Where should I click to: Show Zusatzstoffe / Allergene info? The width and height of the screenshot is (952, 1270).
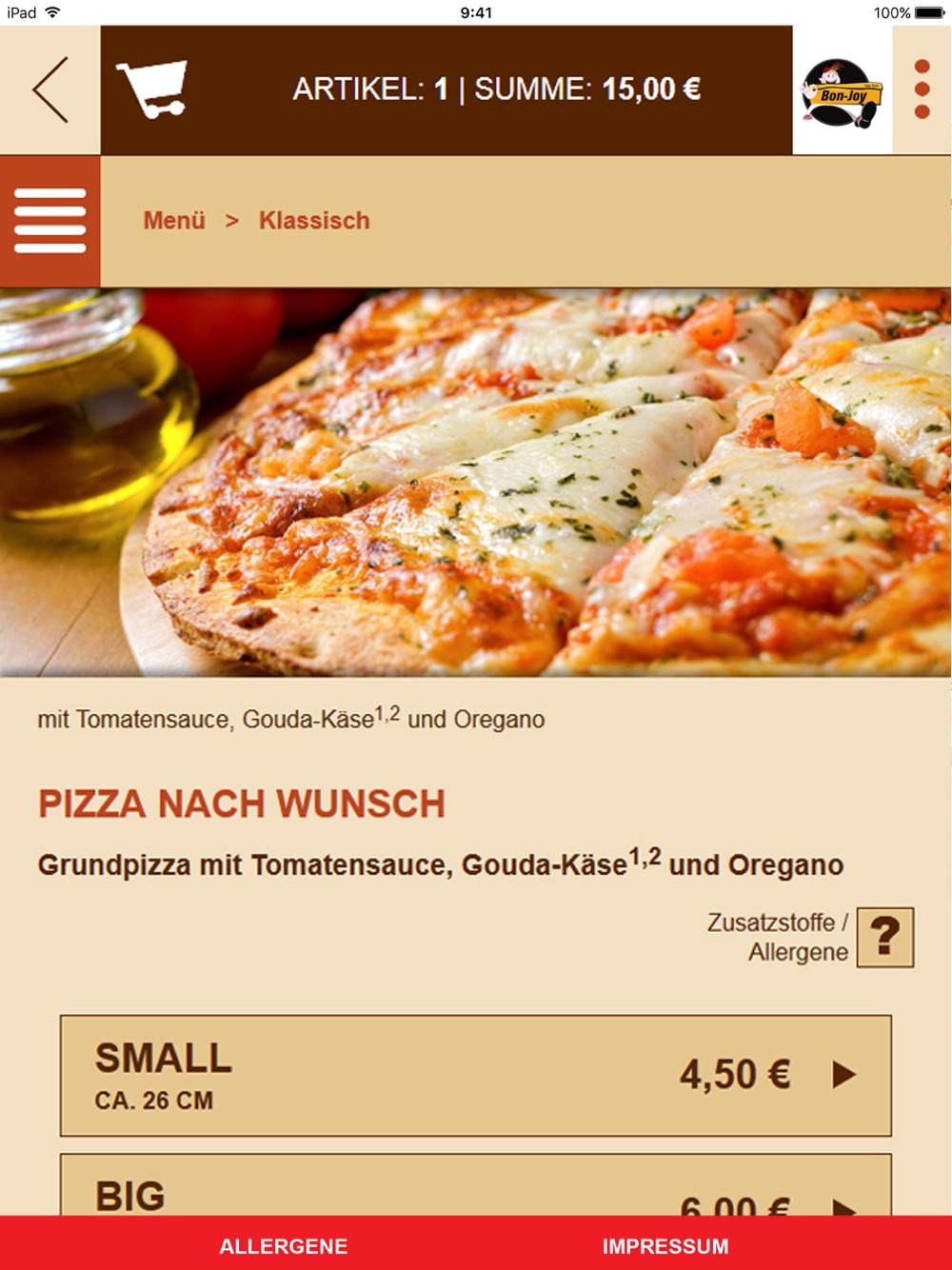coord(884,938)
